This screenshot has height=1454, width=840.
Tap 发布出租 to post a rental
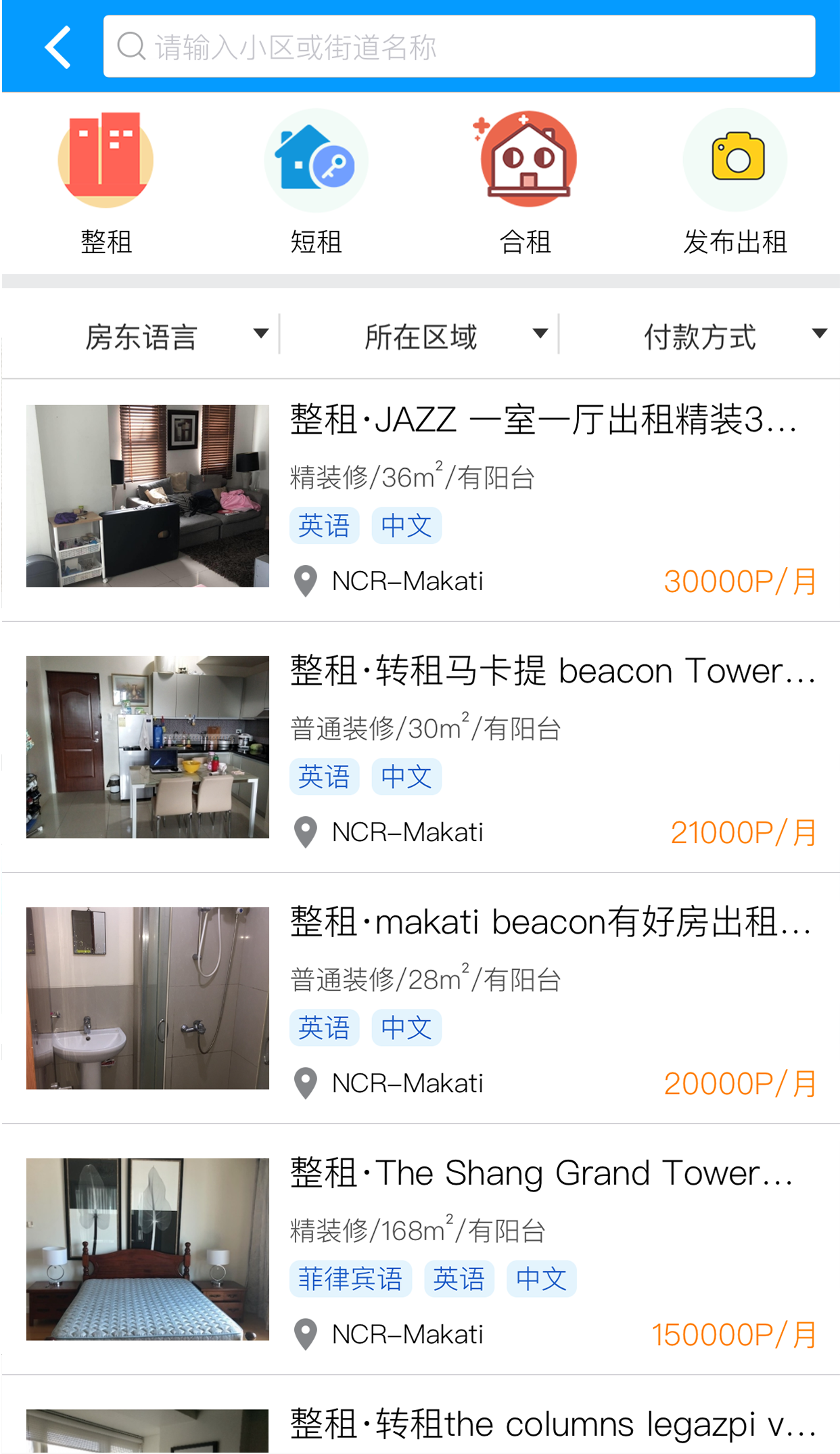(735, 183)
